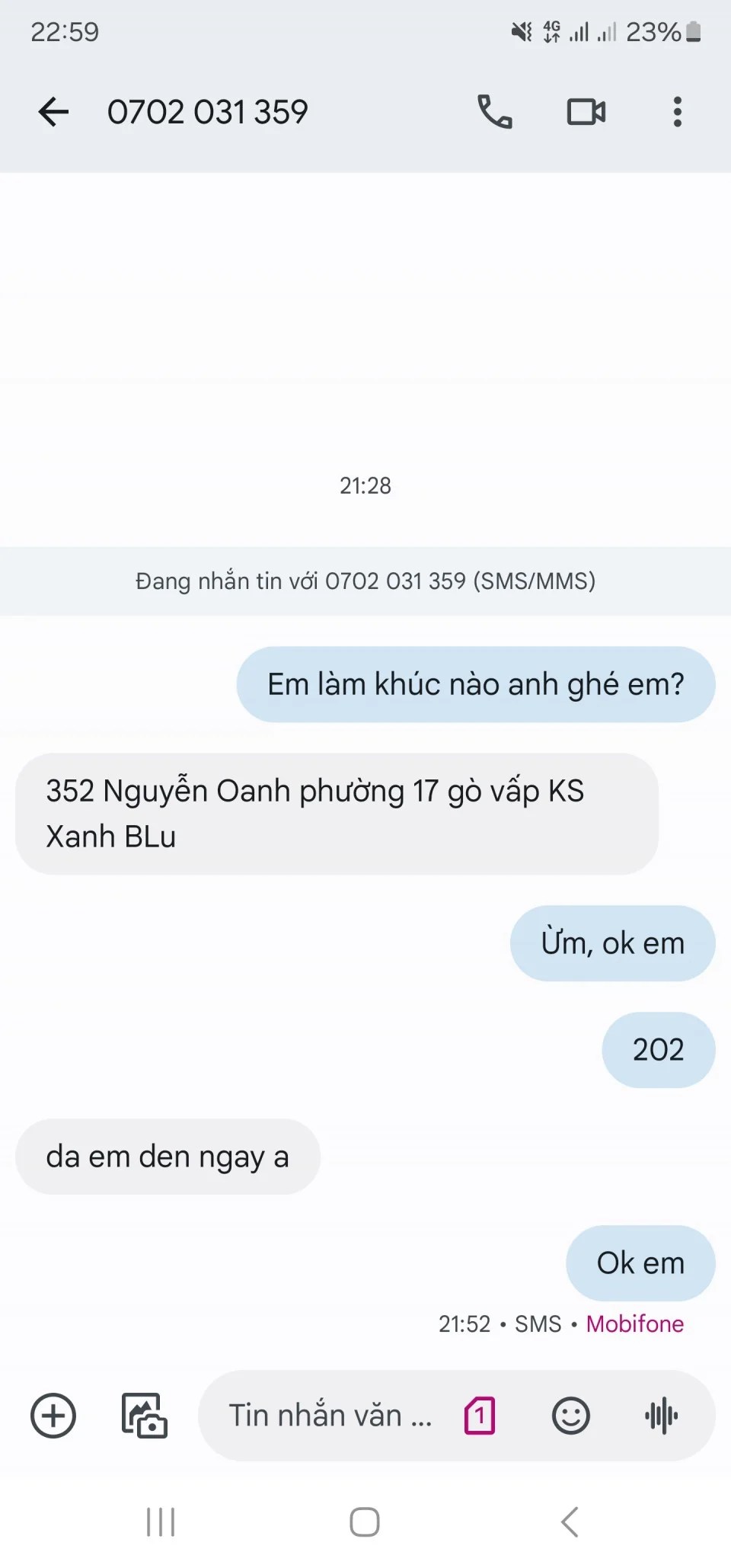Go back to the conversation list
The width and height of the screenshot is (731, 1568).
tap(53, 112)
